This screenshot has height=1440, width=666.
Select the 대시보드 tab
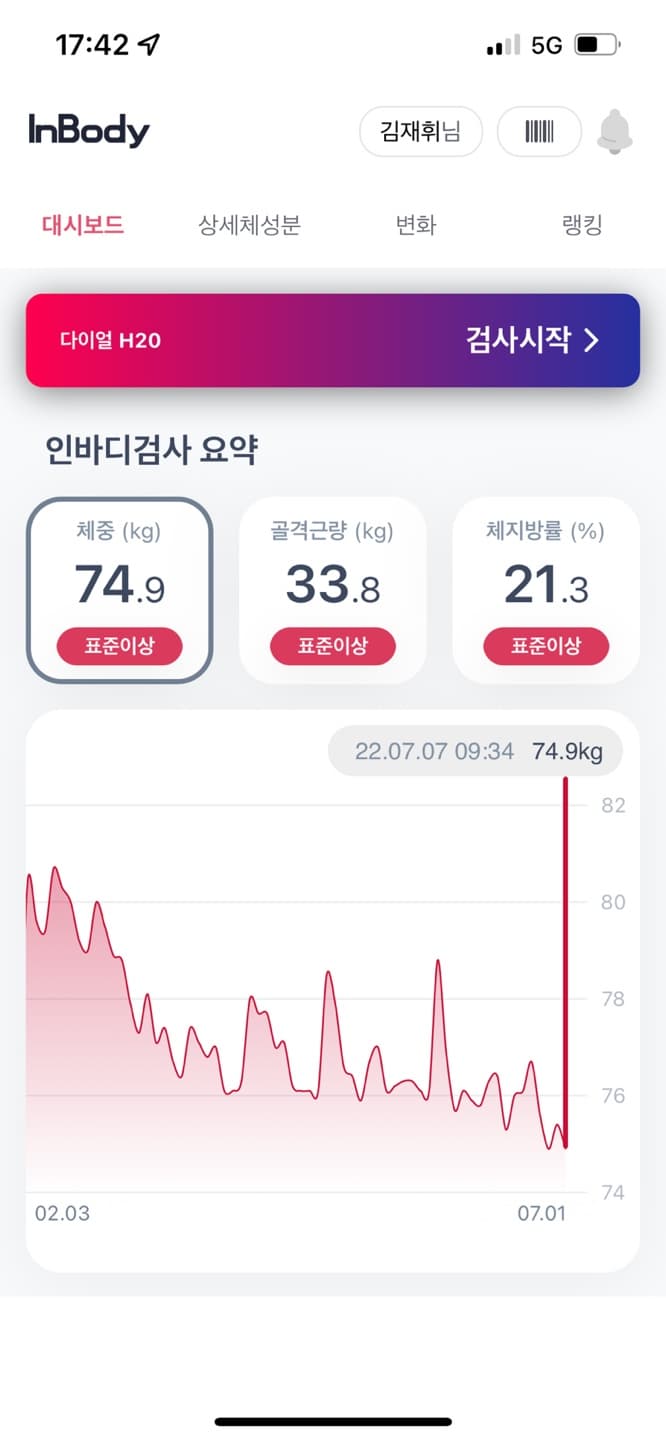(83, 224)
